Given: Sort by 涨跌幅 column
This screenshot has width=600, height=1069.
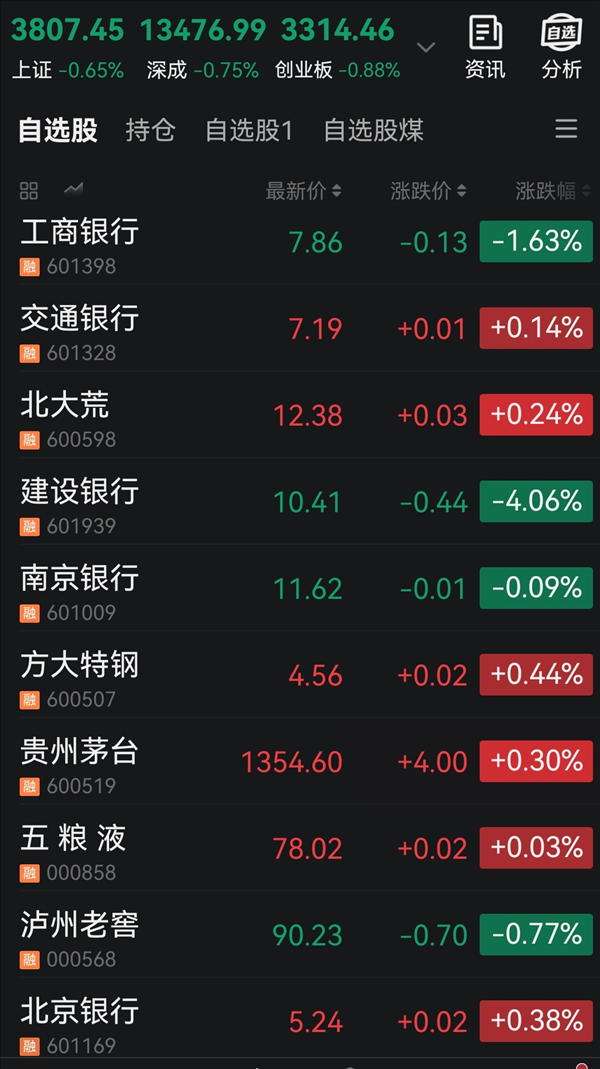Looking at the screenshot, I should pyautogui.click(x=554, y=192).
